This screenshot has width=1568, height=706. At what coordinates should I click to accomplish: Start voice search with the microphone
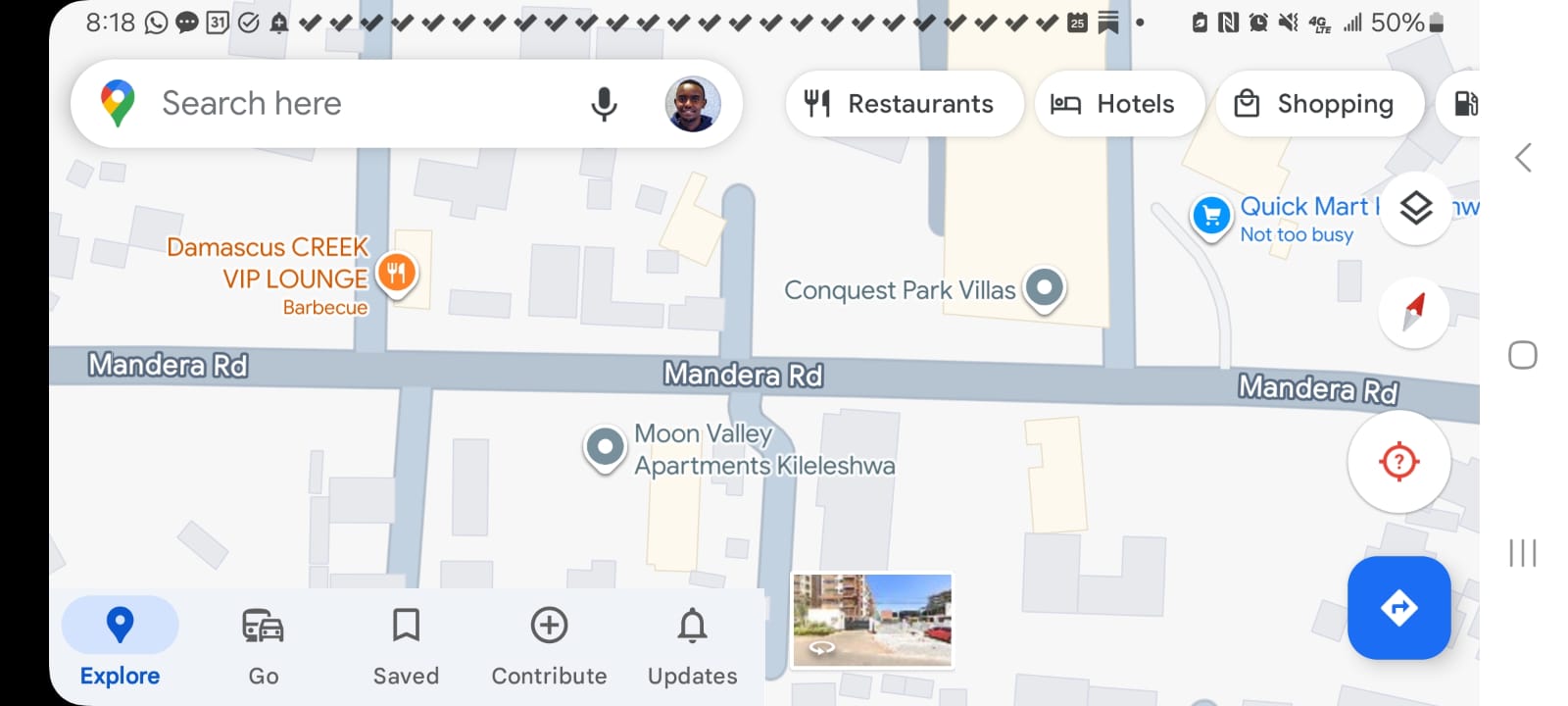[604, 104]
